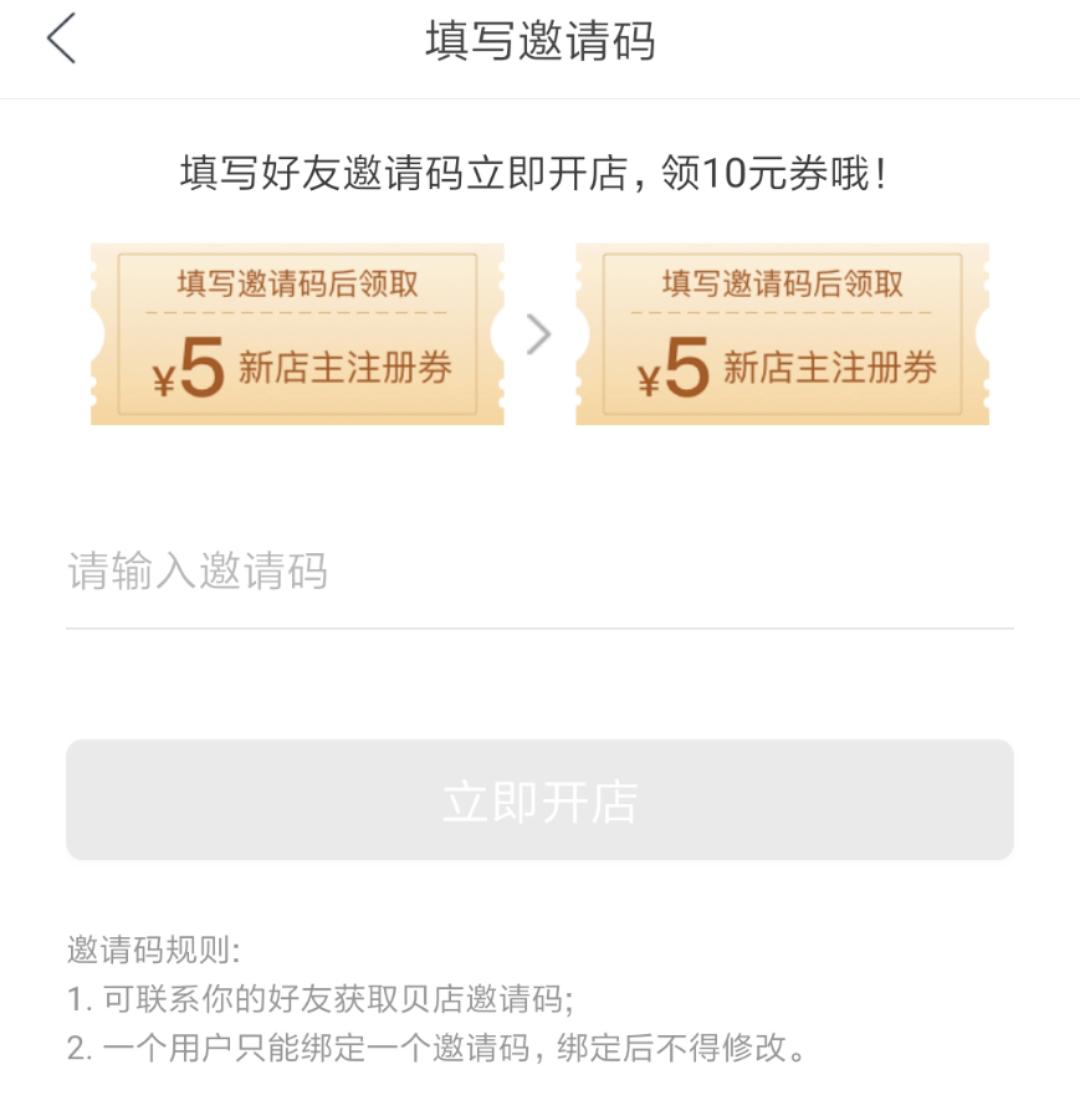This screenshot has height=1117, width=1080.
Task: Tap 填写邀请码后领取 on the left coupon
Action: click(297, 285)
